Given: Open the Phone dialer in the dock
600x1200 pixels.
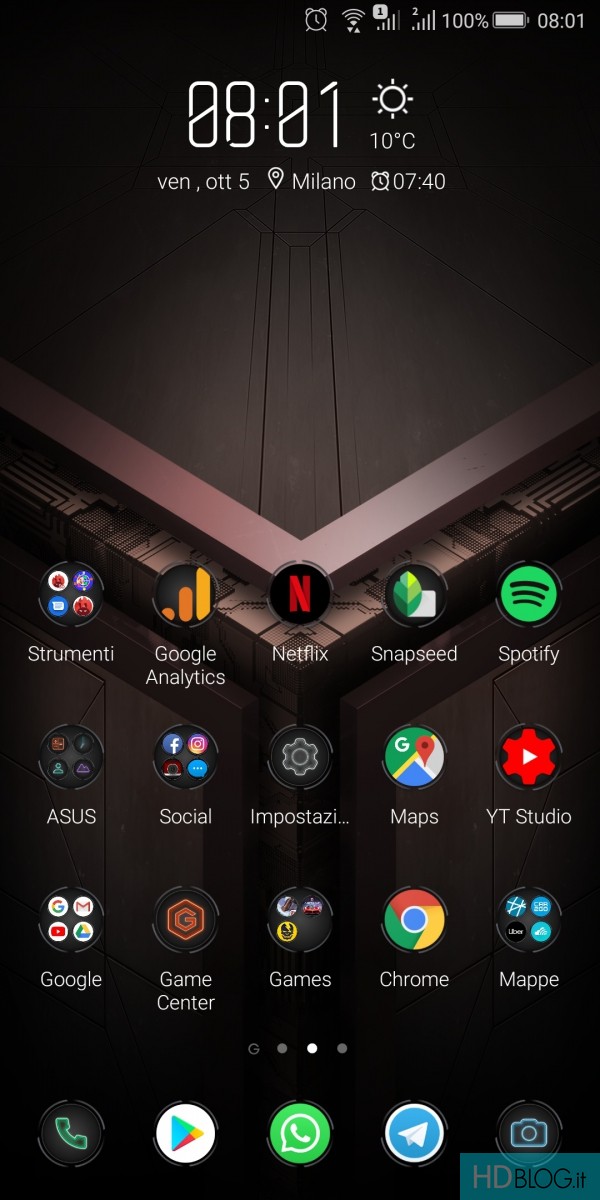Looking at the screenshot, I should pyautogui.click(x=71, y=1133).
